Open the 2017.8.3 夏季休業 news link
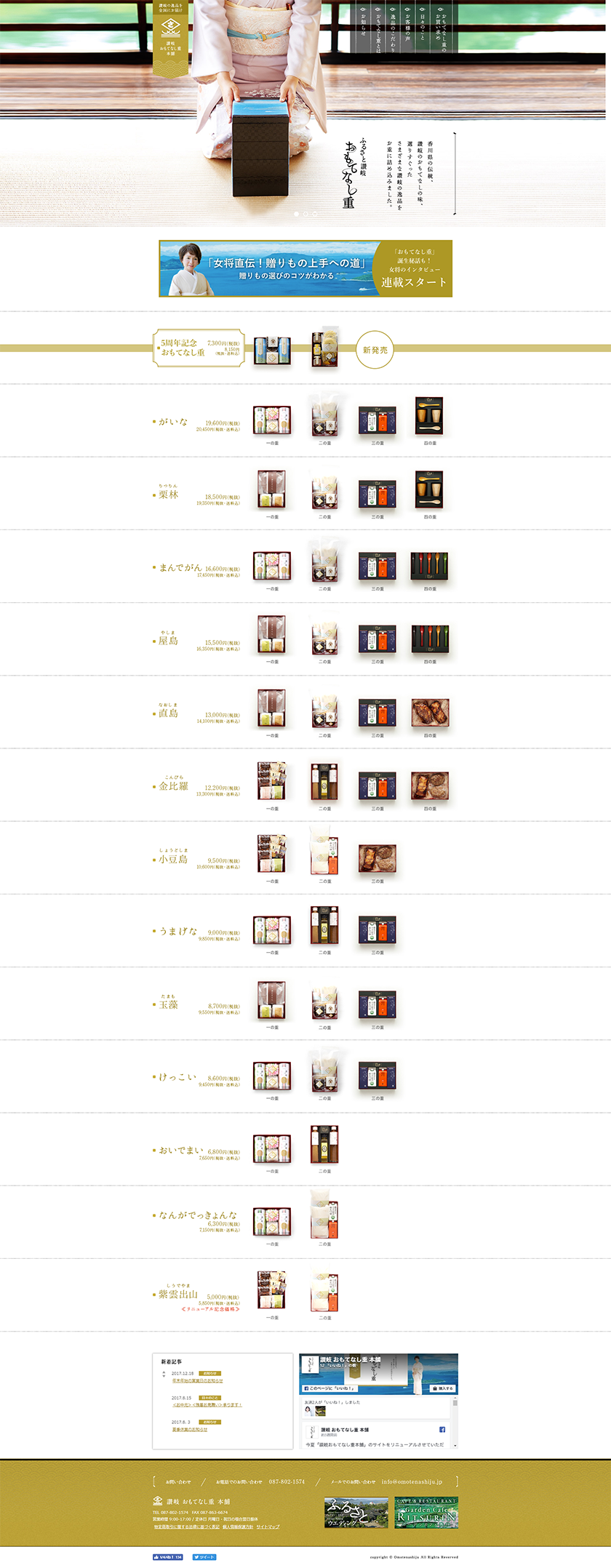The height and width of the screenshot is (1568, 611). click(x=189, y=1429)
